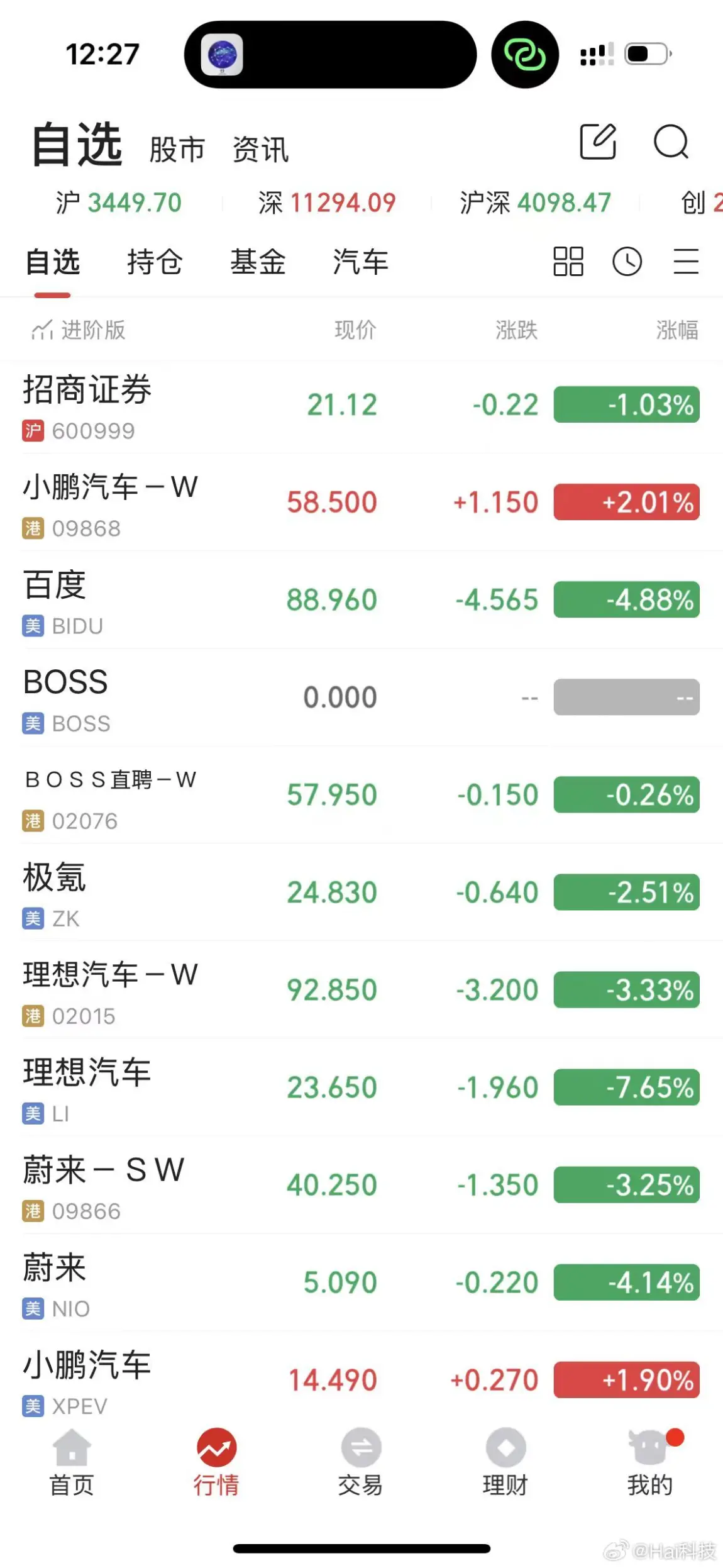Open 百度 BIDU stock row
Image resolution: width=723 pixels, height=1568 pixels.
[361, 600]
